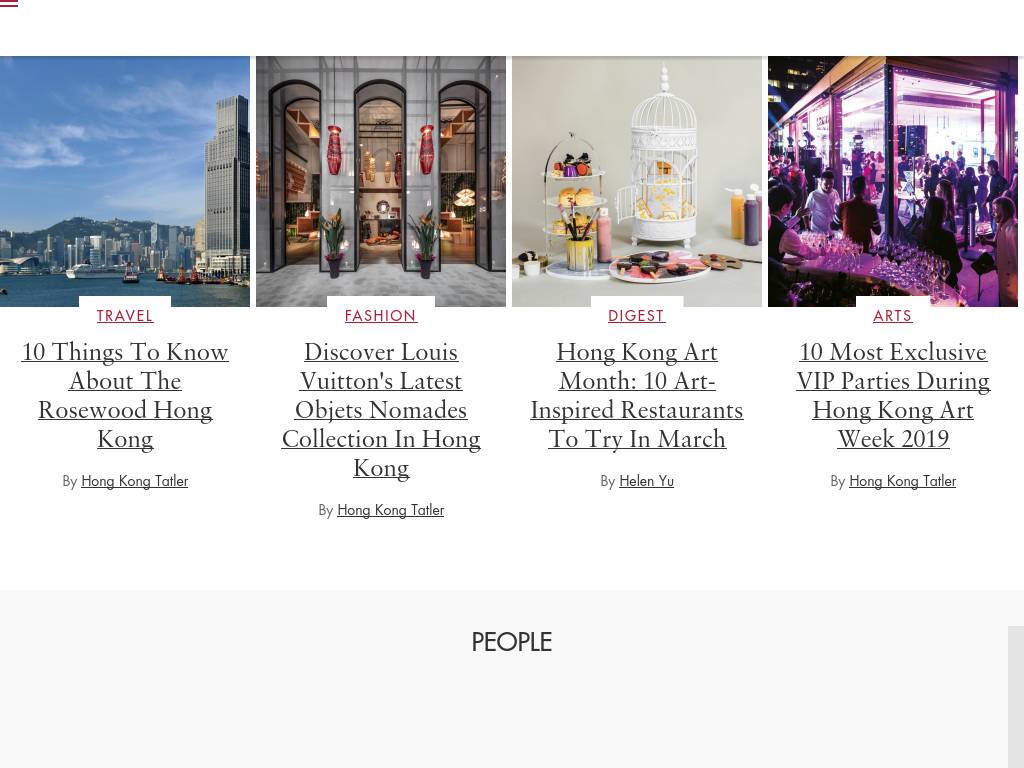Image resolution: width=1024 pixels, height=768 pixels.
Task: Go to the Fashion category
Action: tap(381, 316)
